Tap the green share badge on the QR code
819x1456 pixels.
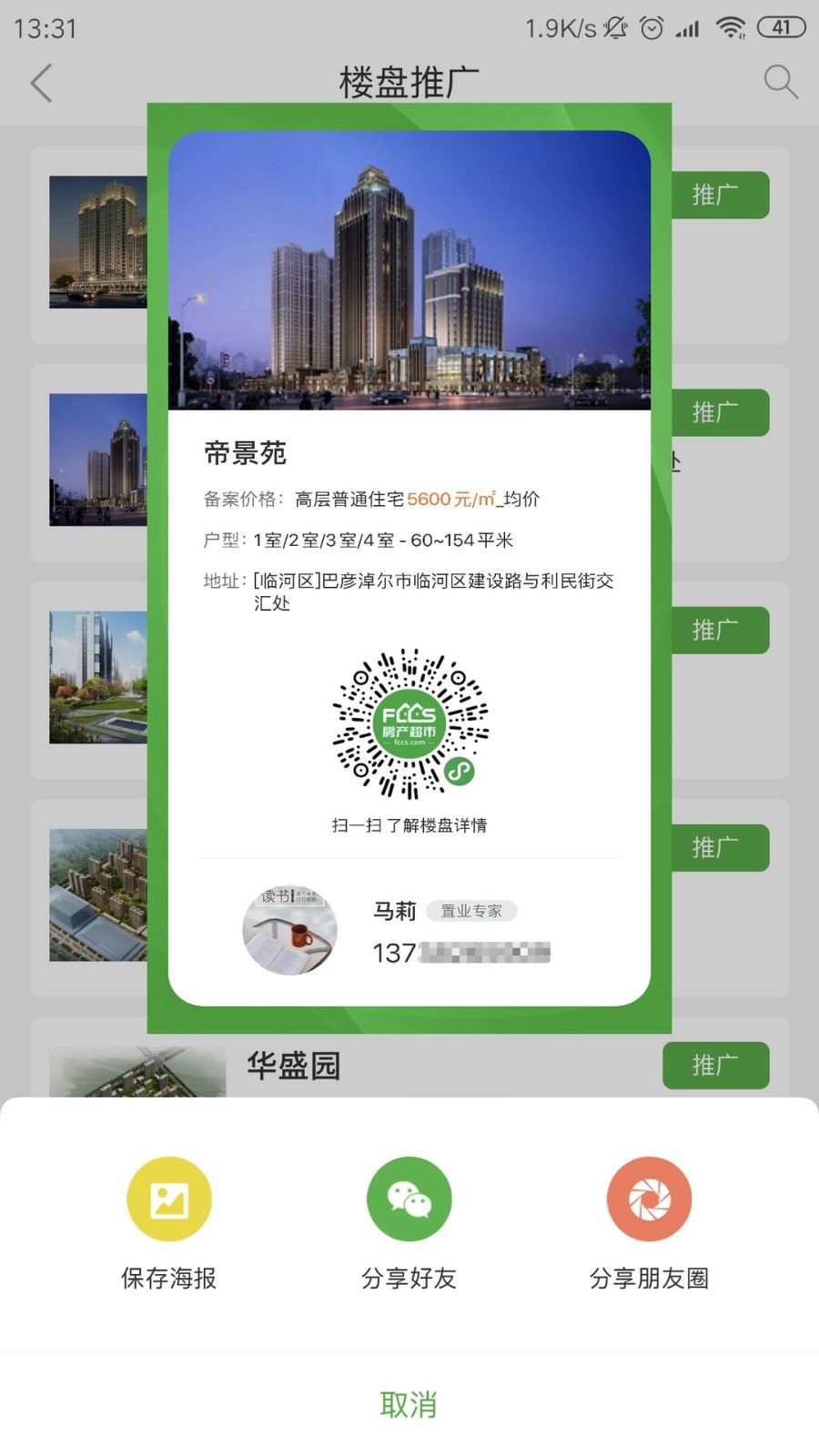click(x=460, y=773)
